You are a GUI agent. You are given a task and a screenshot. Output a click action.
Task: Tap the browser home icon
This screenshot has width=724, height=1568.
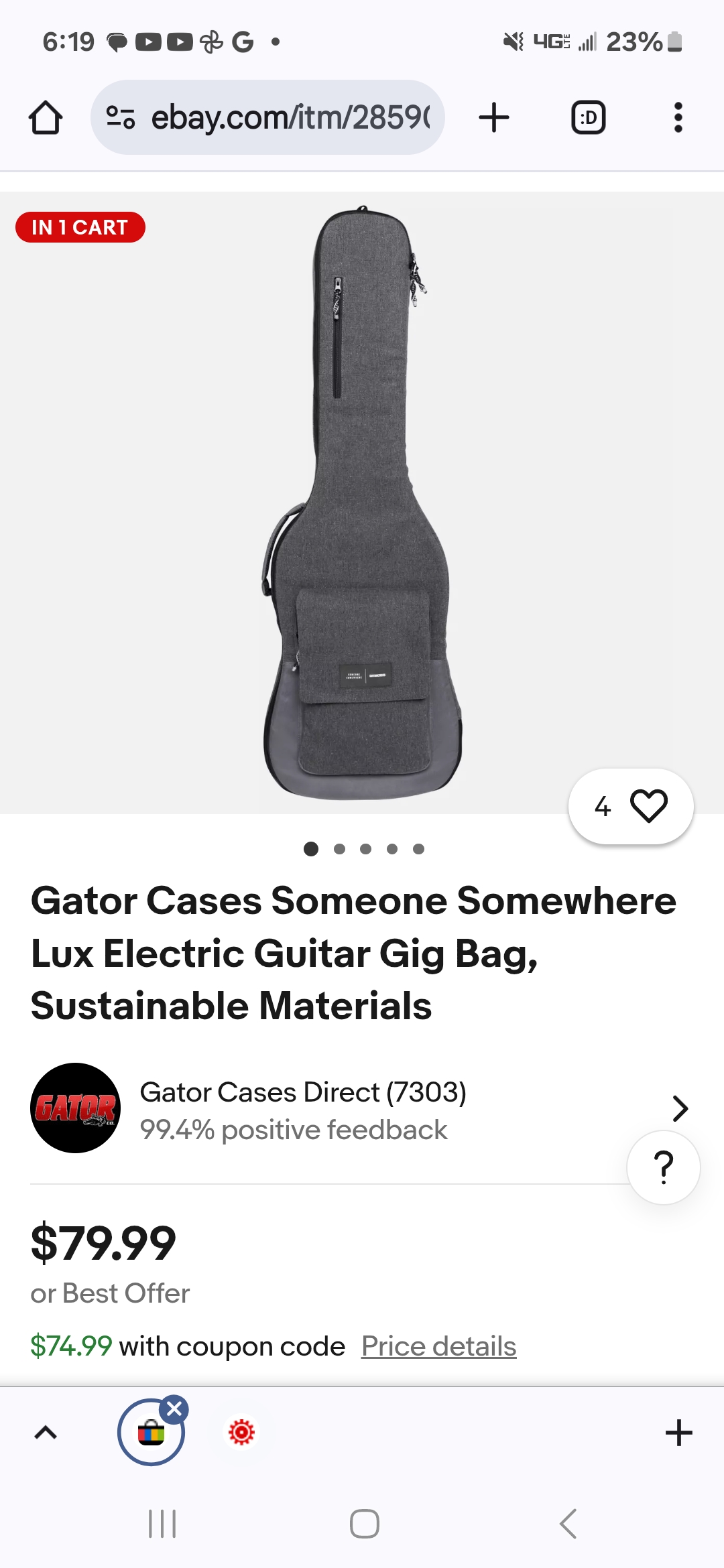point(46,117)
